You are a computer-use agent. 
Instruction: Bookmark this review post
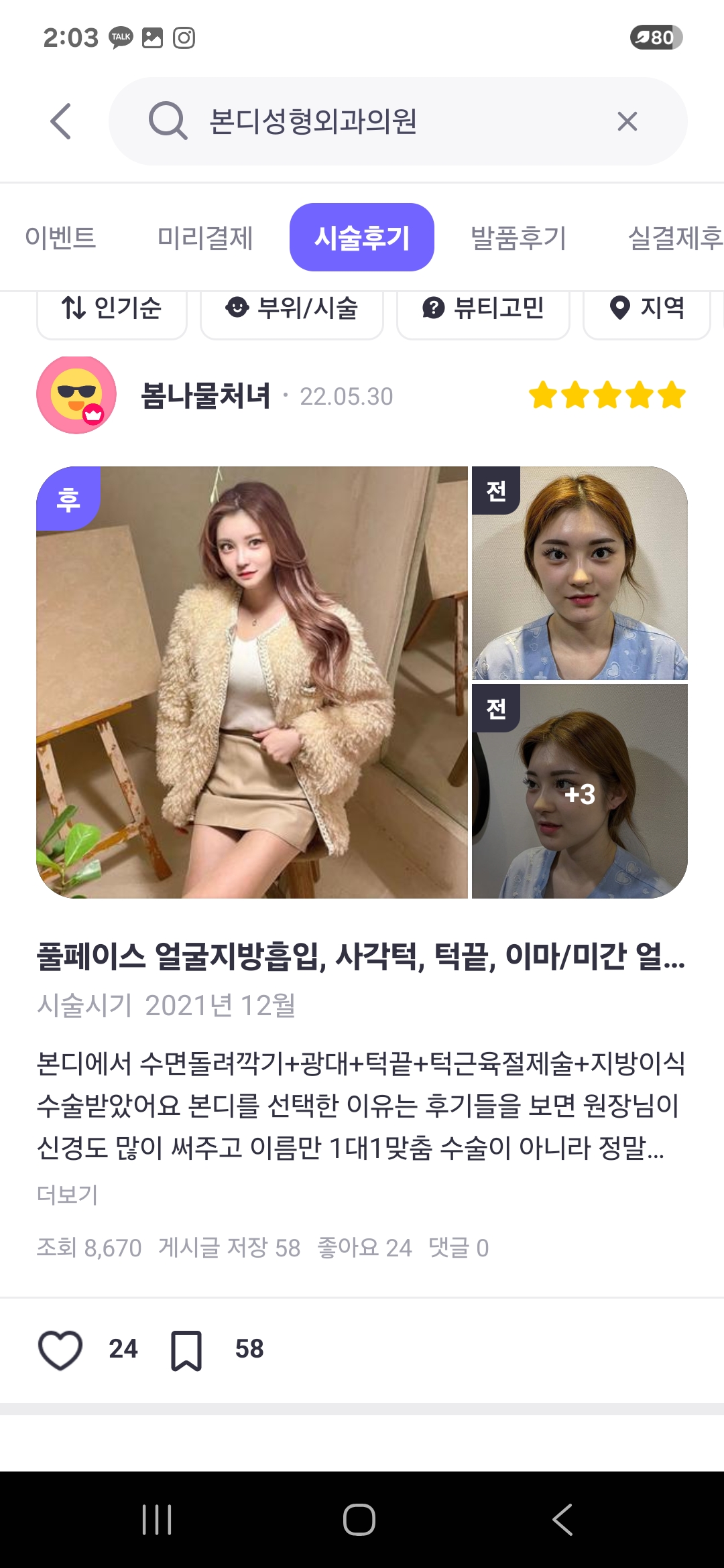[186, 1350]
